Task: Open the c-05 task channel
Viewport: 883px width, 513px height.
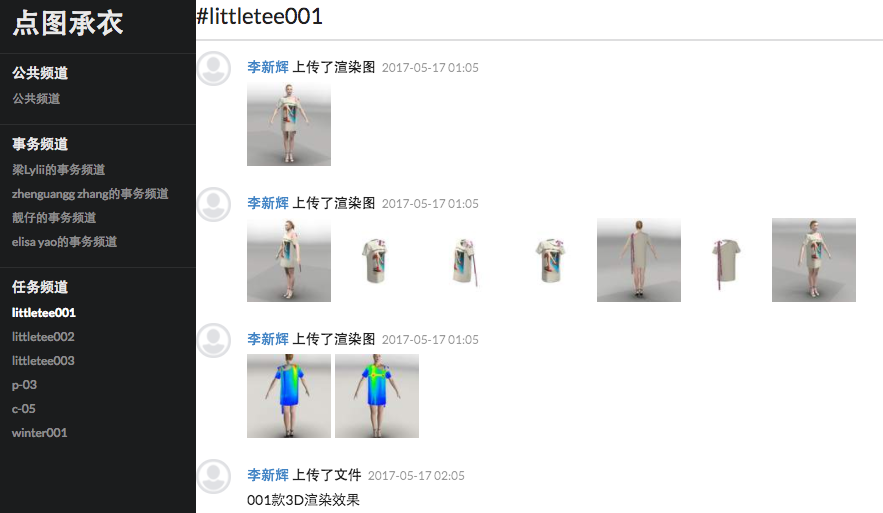Action: 24,409
